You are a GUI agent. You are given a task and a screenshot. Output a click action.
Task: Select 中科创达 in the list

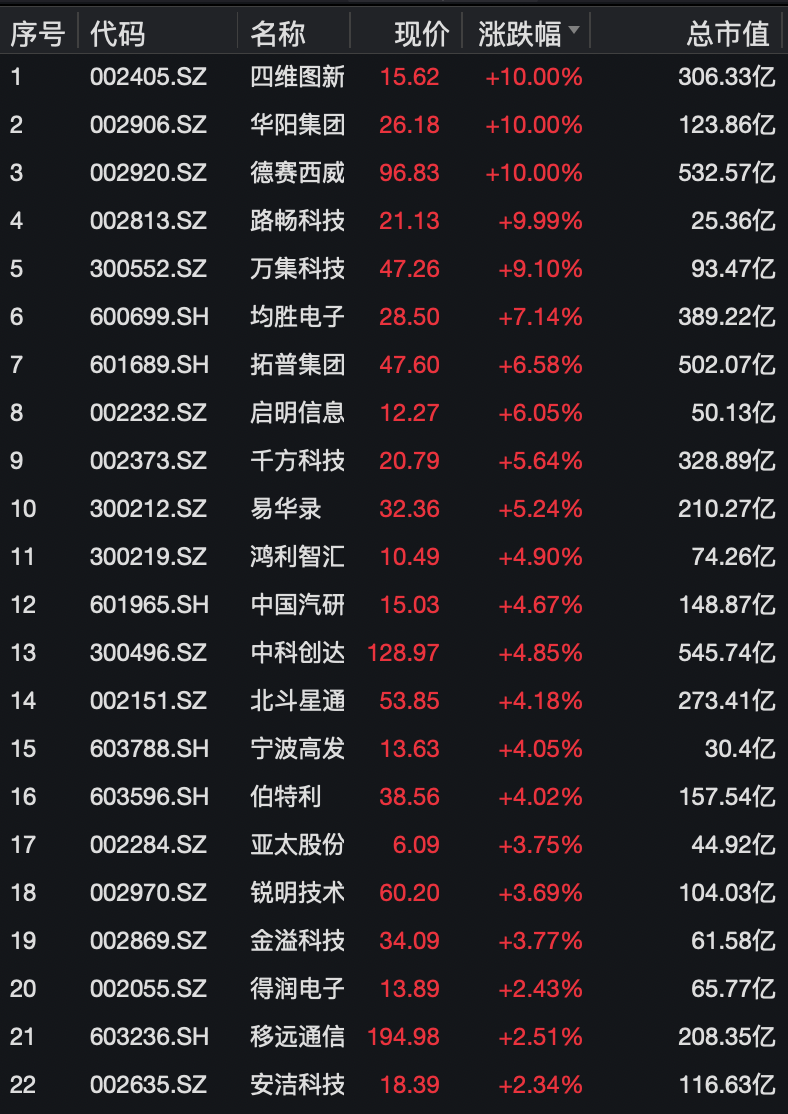pos(297,653)
